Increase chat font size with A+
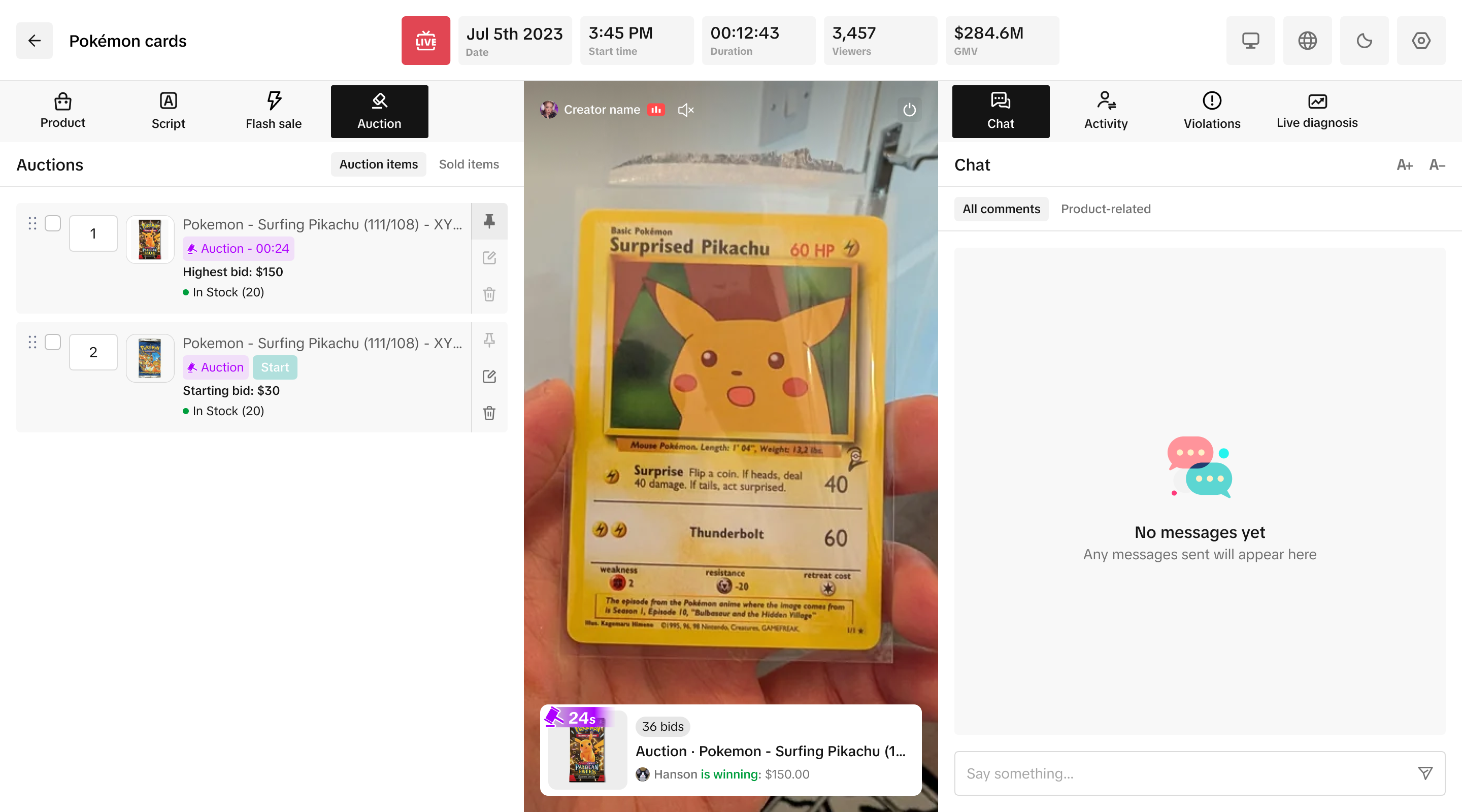This screenshot has height=812, width=1462. point(1404,164)
